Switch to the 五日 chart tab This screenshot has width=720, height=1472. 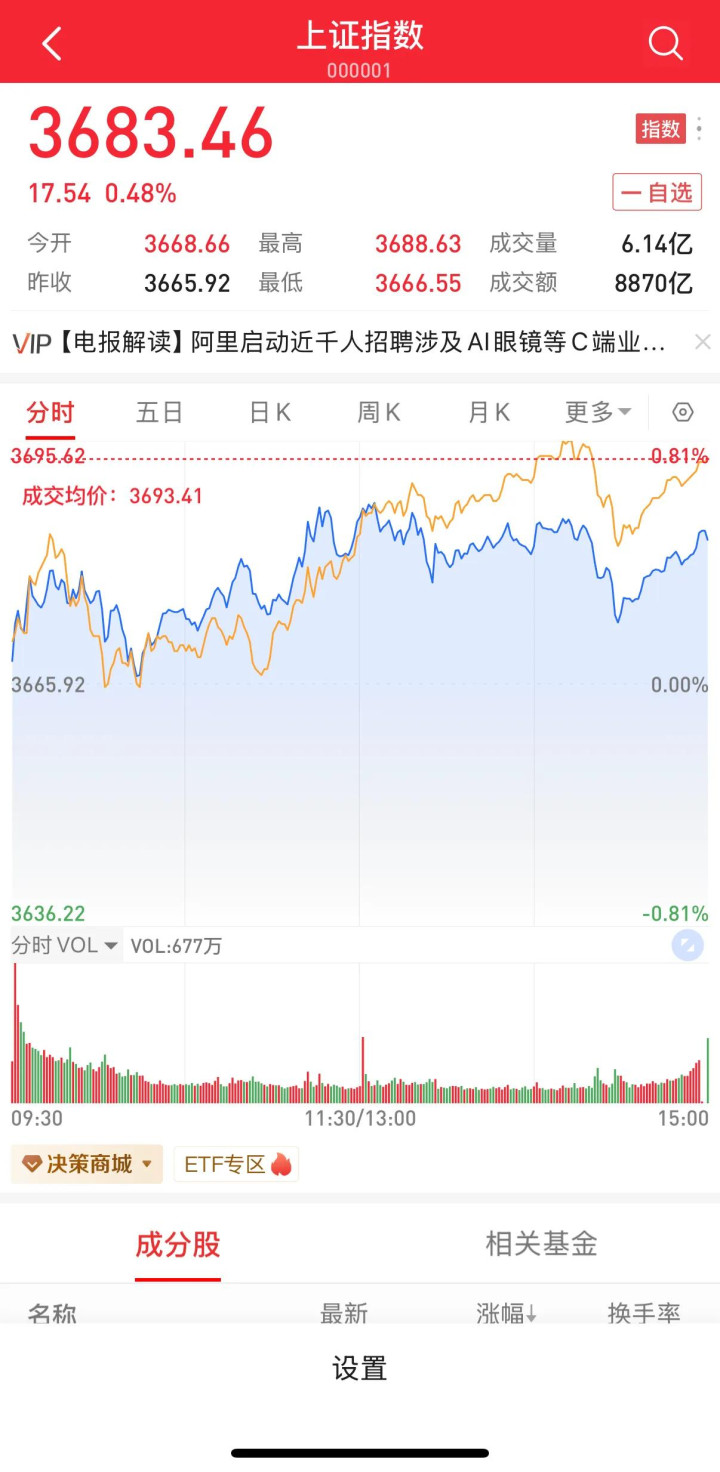[x=160, y=412]
